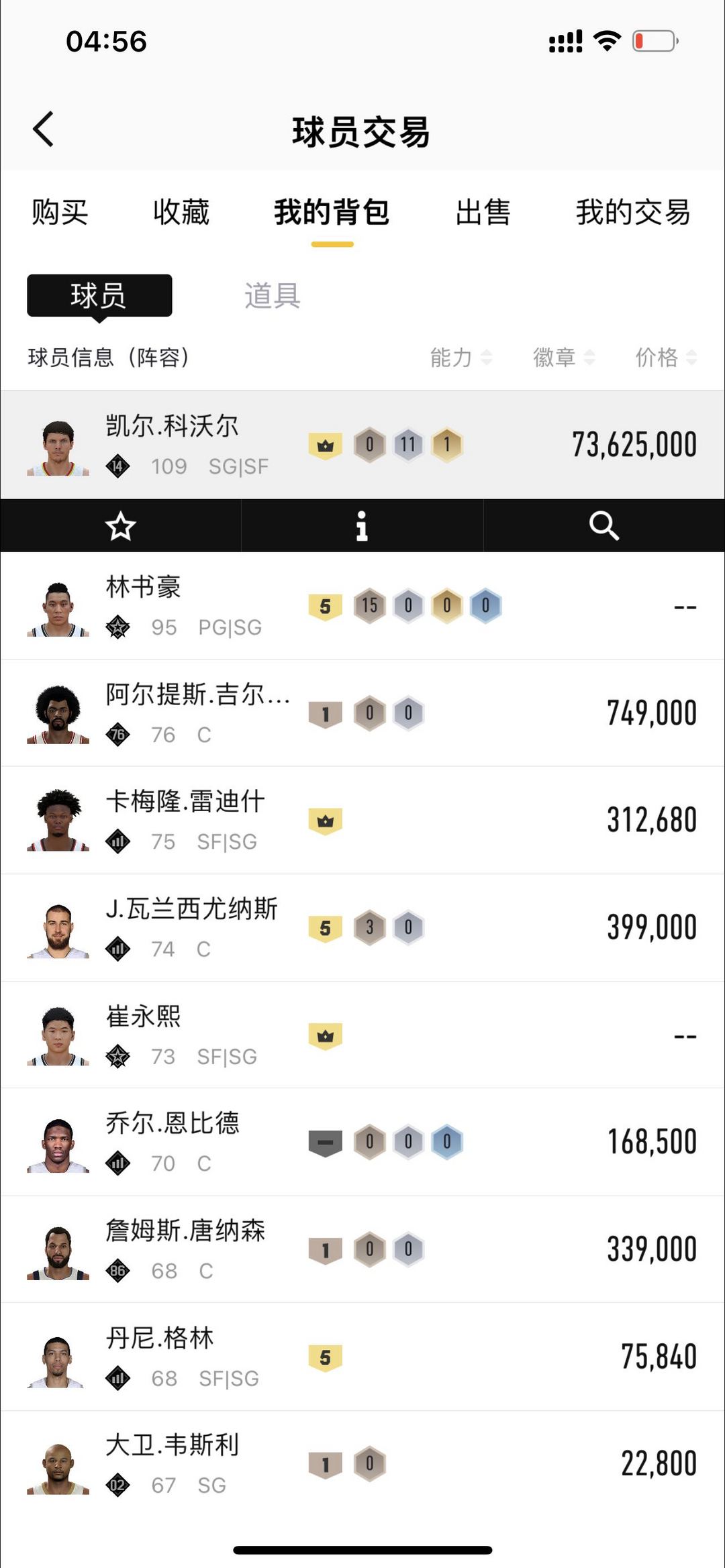
Task: Select the 道具 sub-tab
Action: [x=272, y=296]
